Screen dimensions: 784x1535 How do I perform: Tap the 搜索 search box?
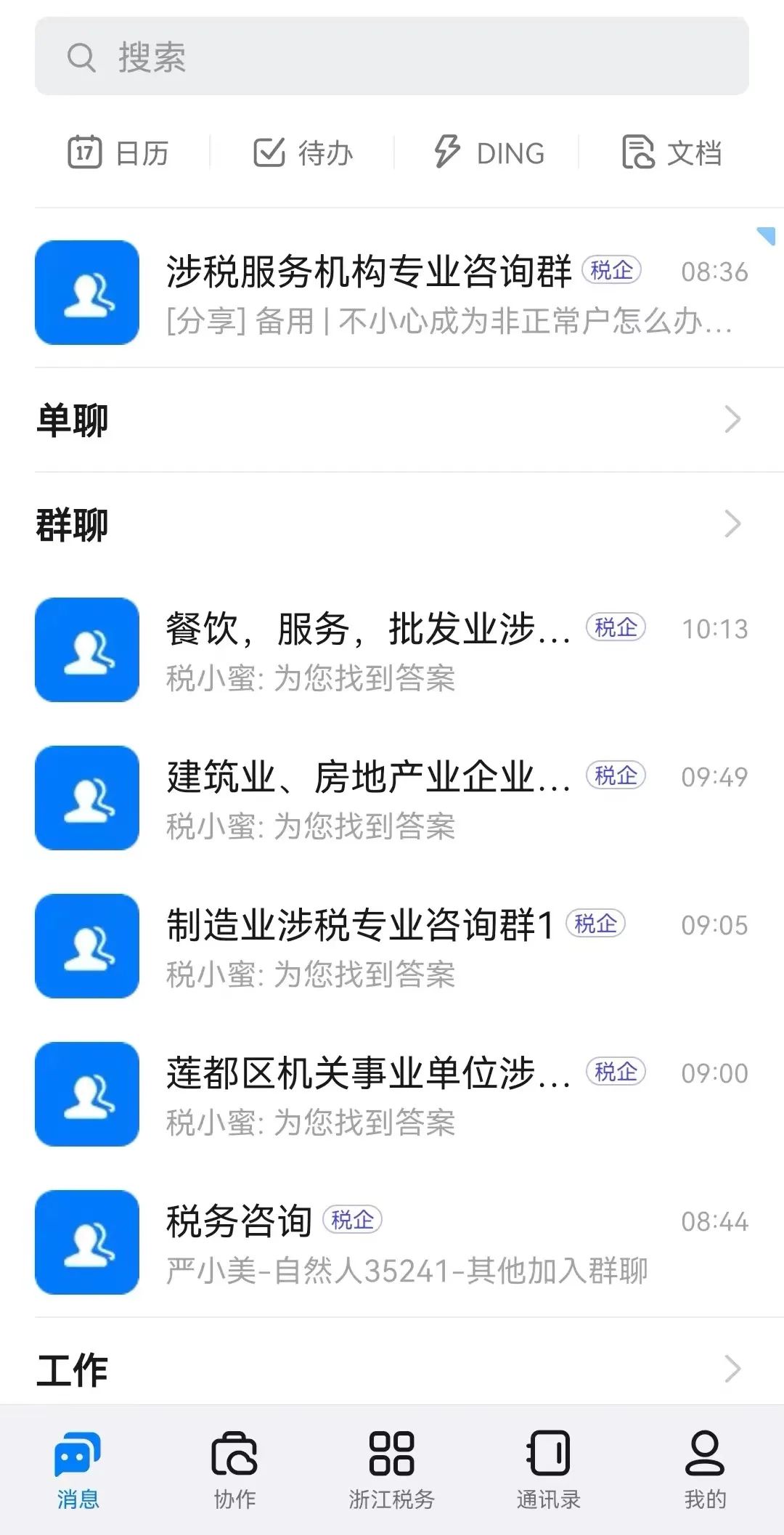click(392, 57)
